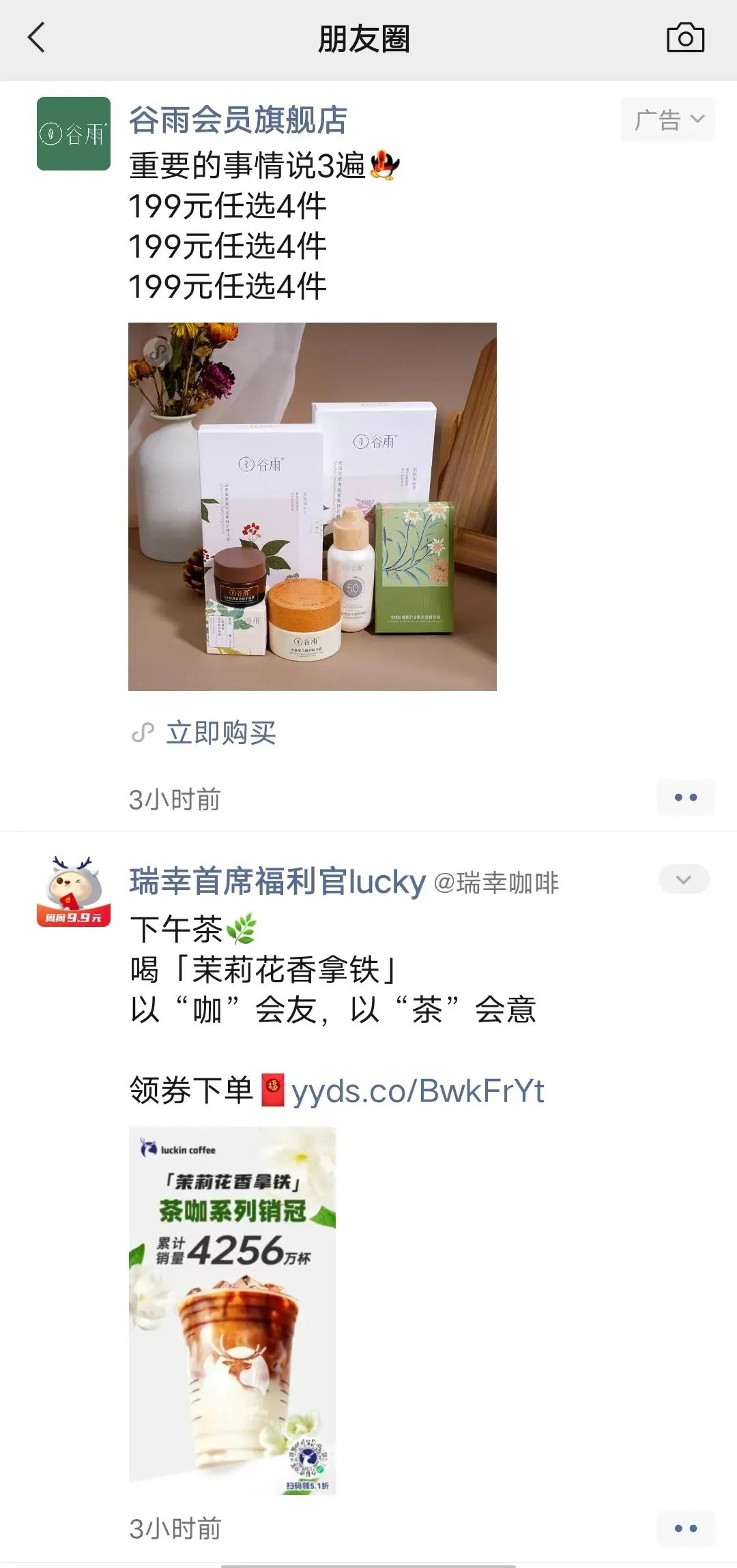
Task: Go back from Moments feed
Action: 37,38
